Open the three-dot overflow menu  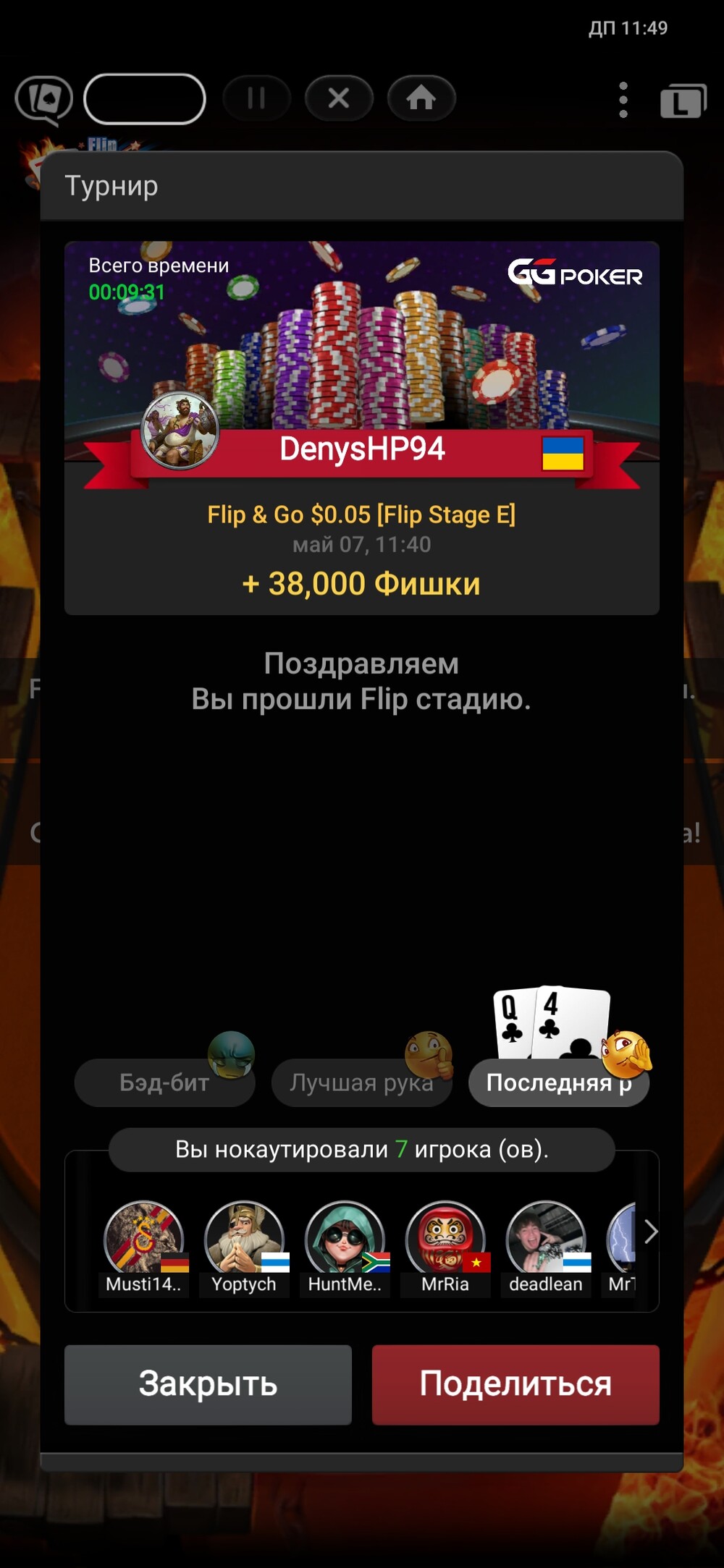(x=623, y=99)
